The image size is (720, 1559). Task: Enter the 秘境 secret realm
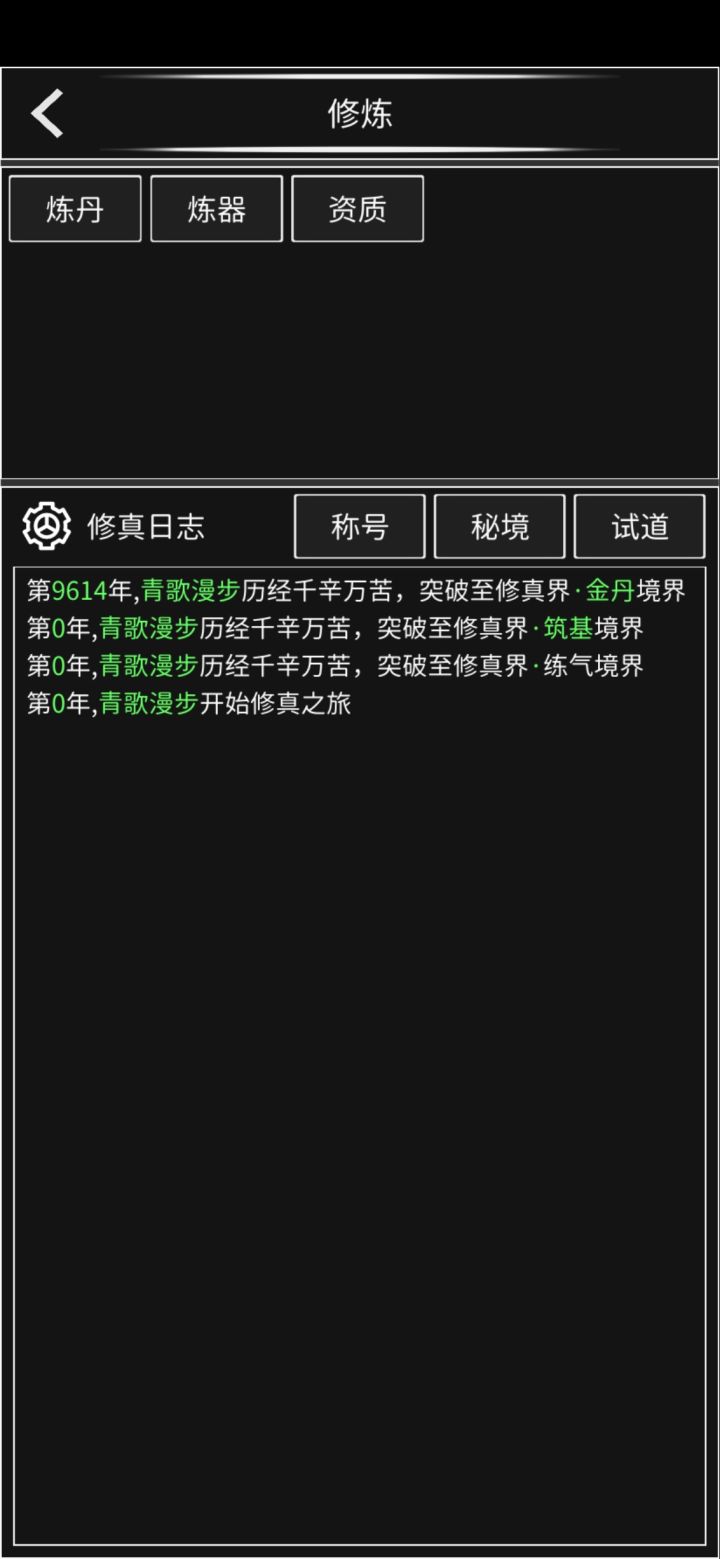tap(499, 525)
